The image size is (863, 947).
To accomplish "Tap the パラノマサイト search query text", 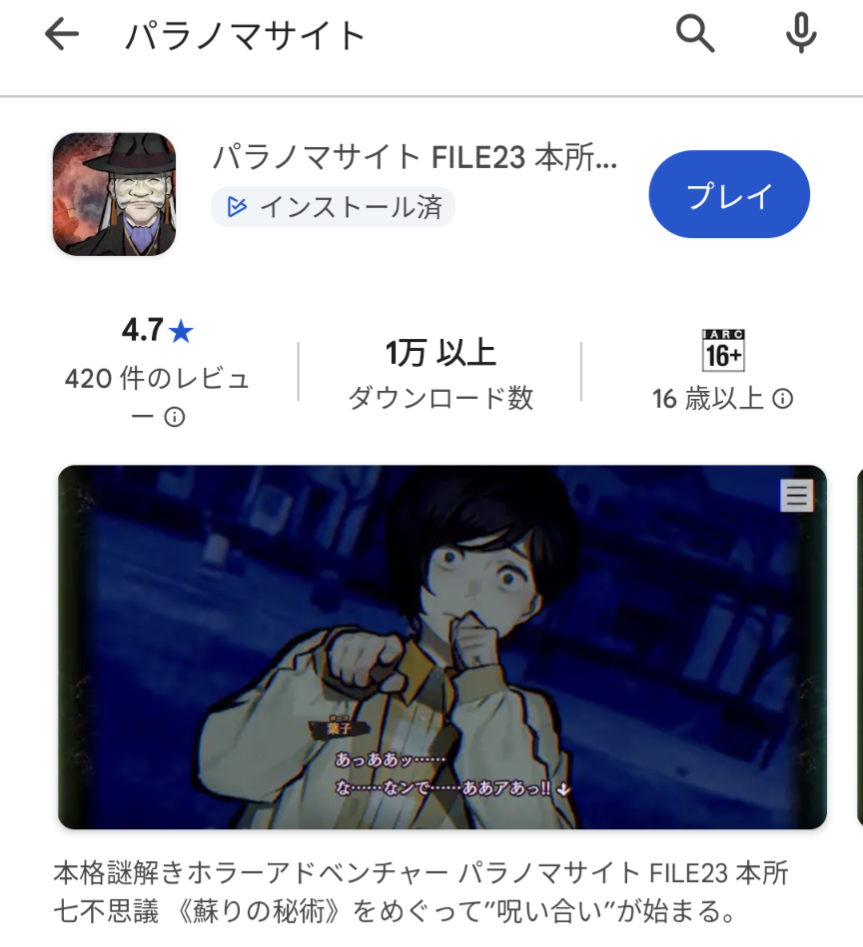I will click(x=246, y=37).
